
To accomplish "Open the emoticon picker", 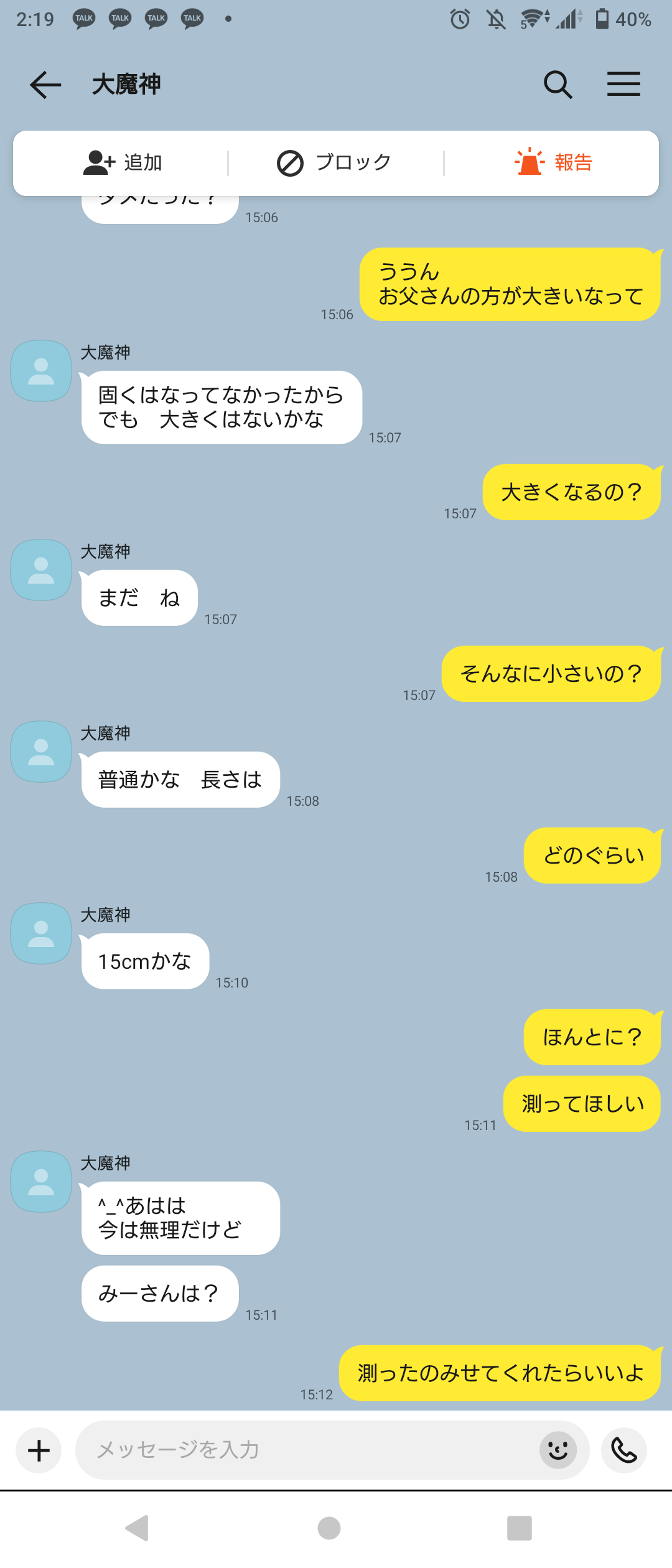I will point(558,1450).
